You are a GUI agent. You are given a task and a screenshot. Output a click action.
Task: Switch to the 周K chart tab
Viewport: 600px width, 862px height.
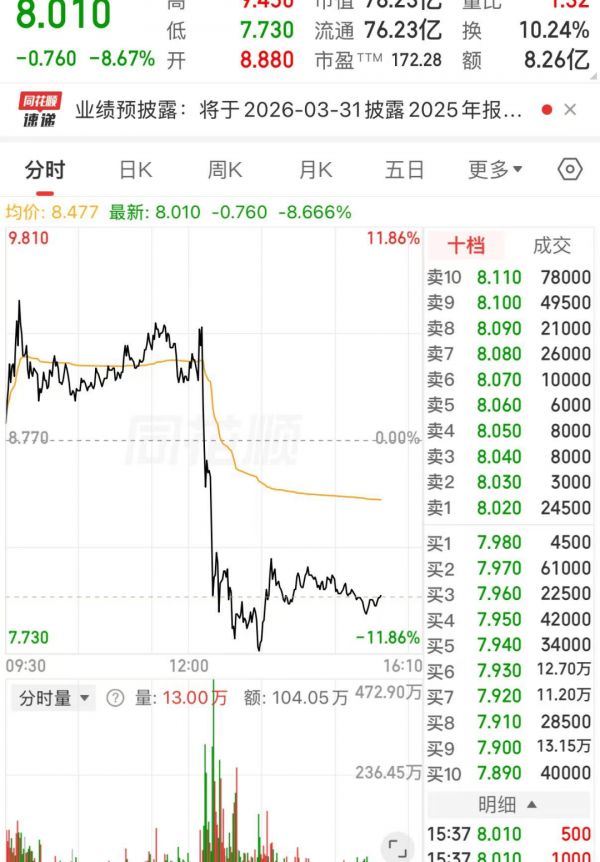[225, 170]
